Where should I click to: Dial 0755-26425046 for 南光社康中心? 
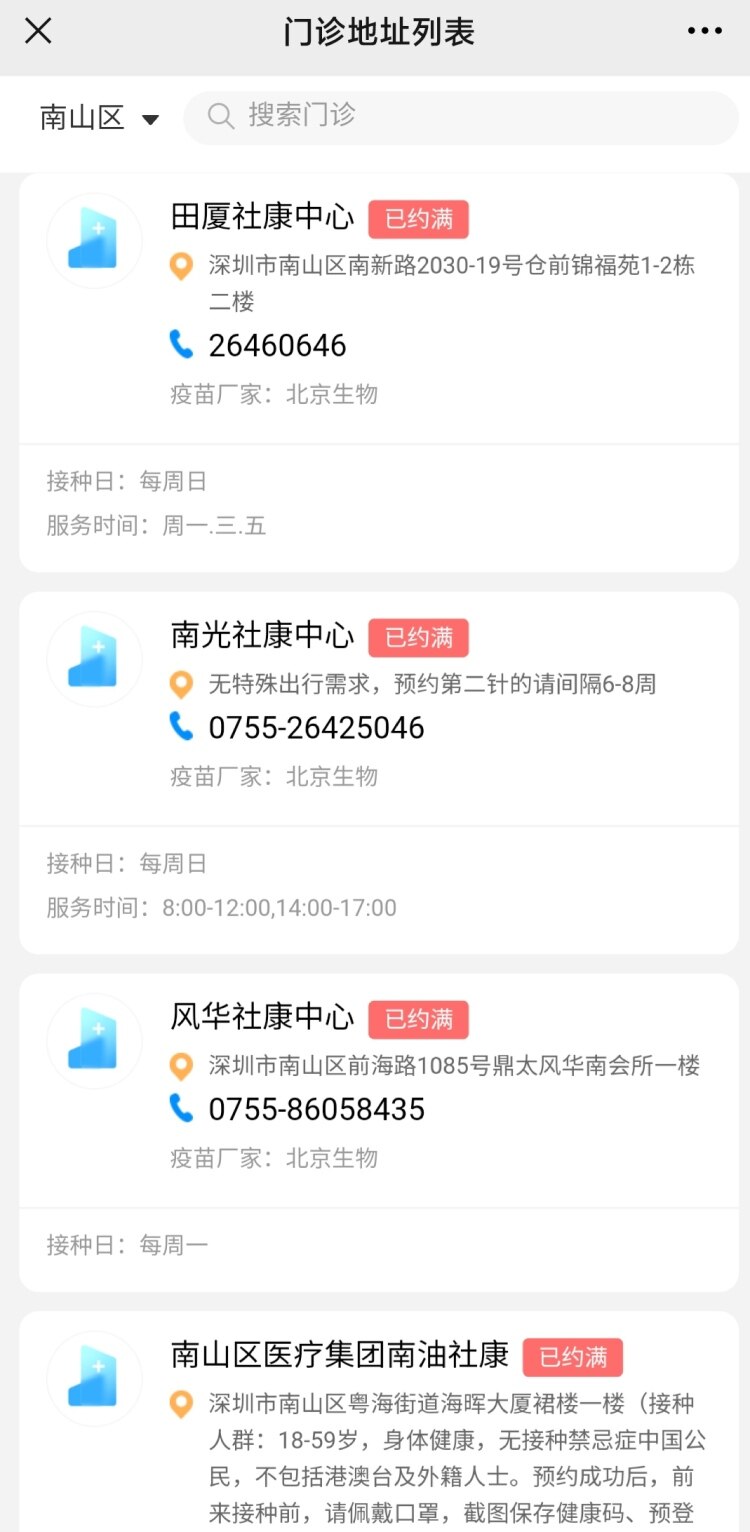(316, 728)
